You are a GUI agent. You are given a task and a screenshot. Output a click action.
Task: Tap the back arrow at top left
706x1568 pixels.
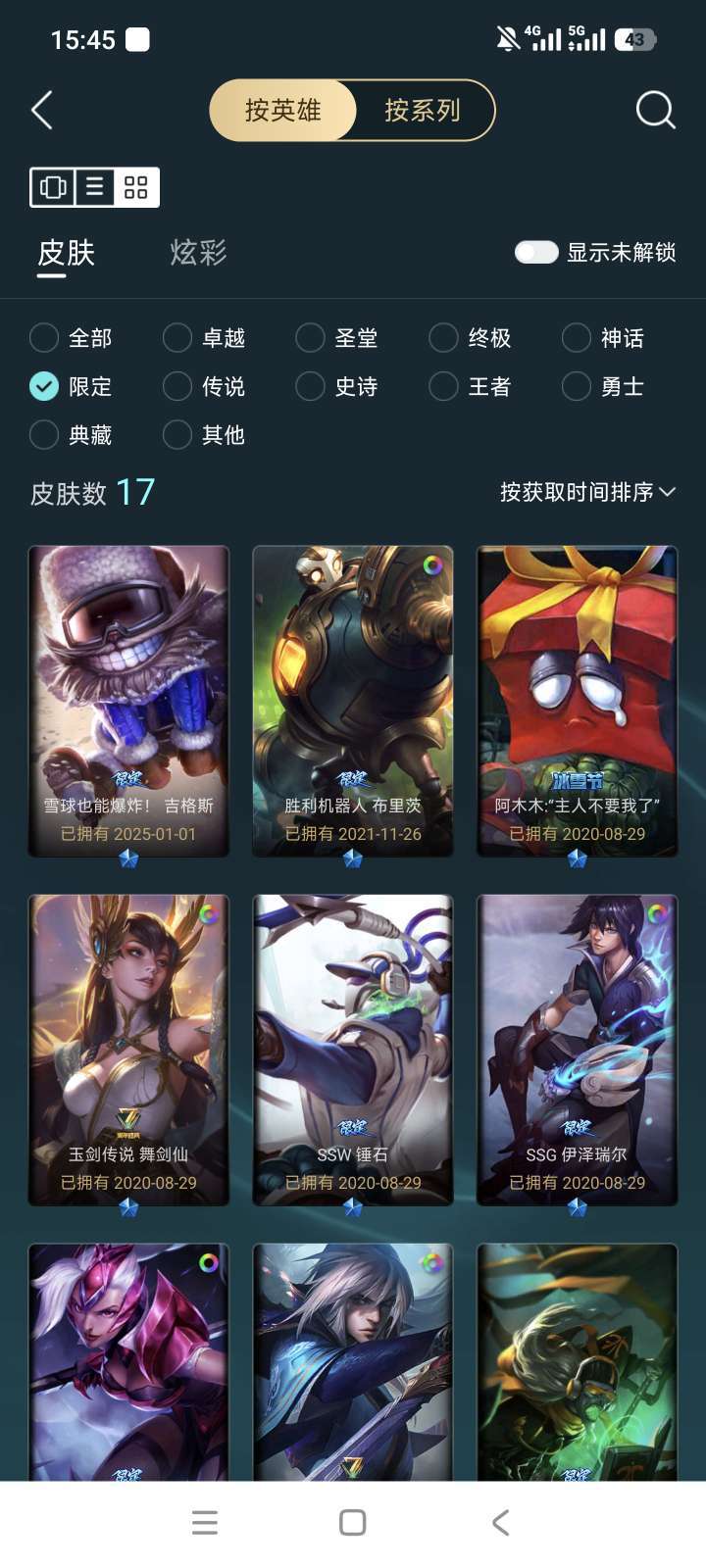41,111
